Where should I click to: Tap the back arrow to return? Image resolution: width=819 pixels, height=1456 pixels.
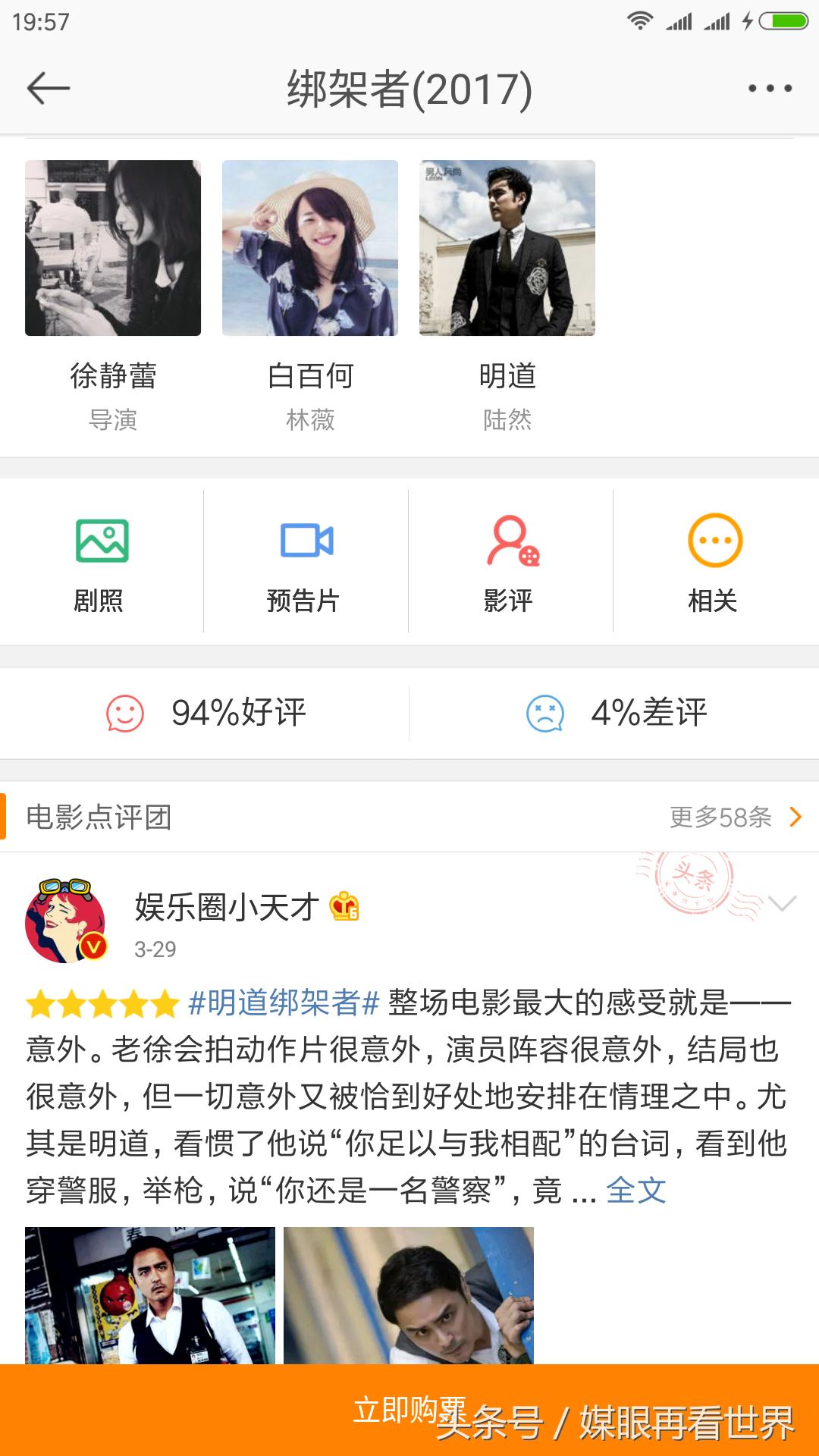click(49, 89)
